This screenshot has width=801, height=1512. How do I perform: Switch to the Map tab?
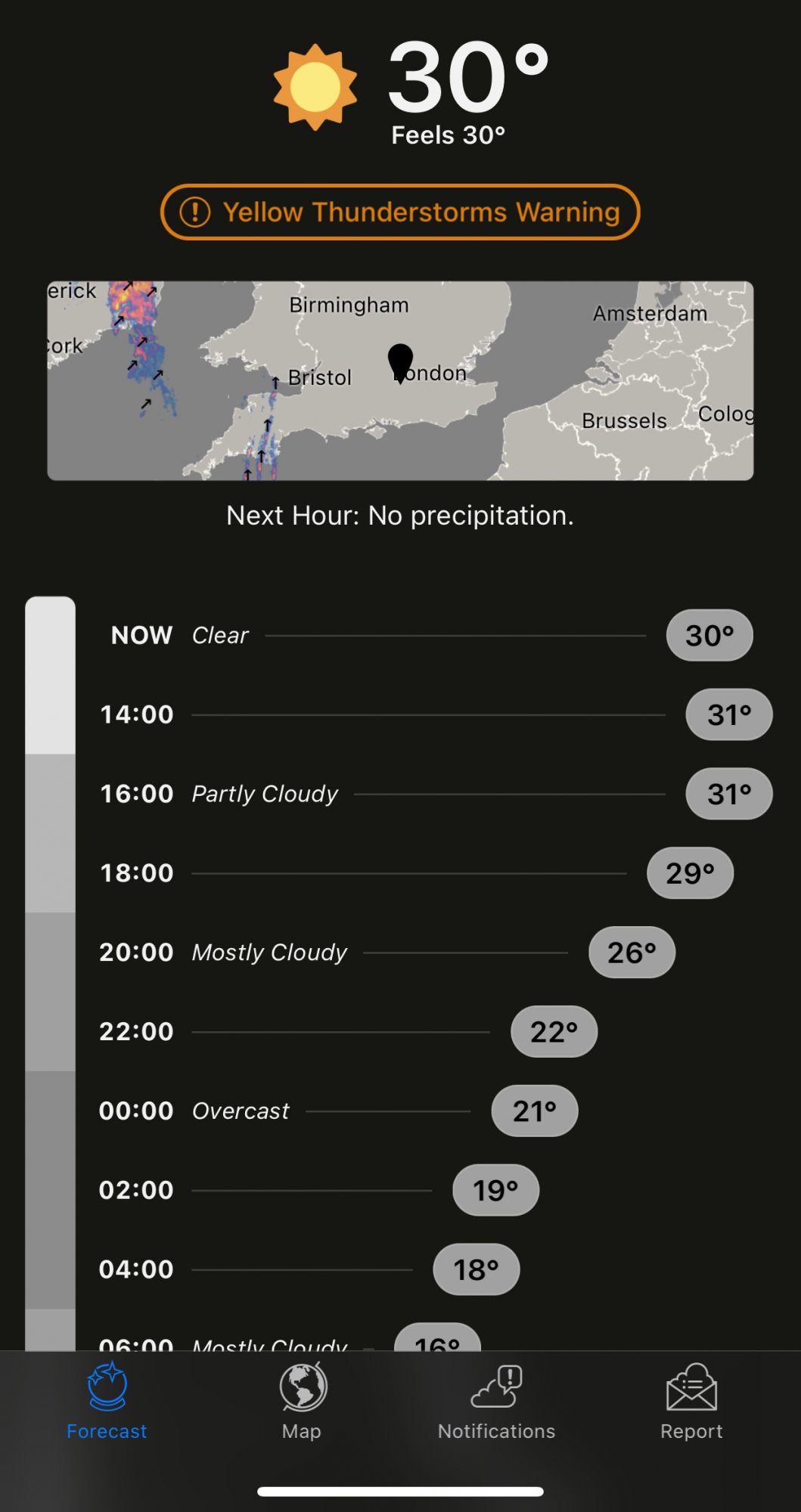[302, 1402]
